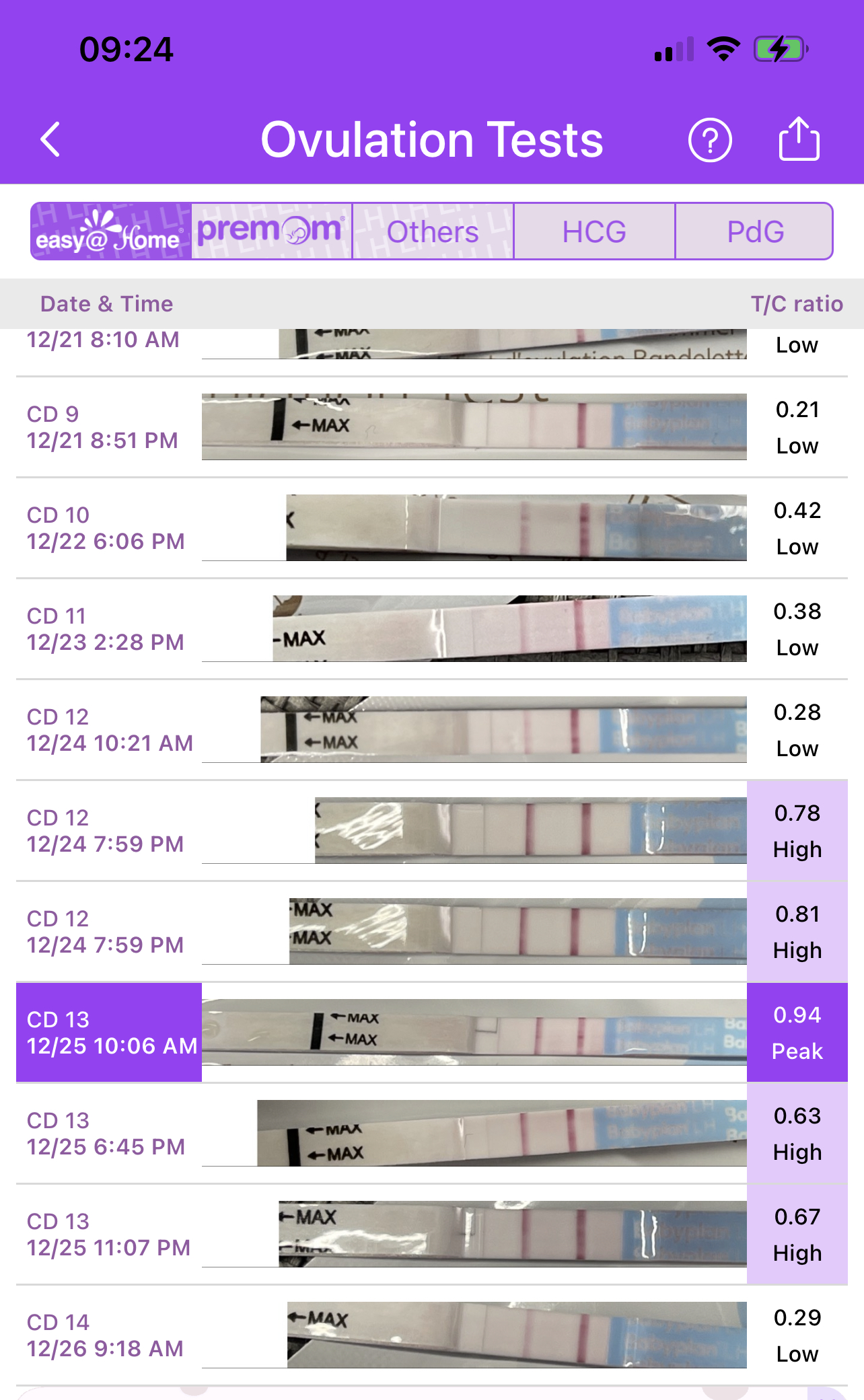Select the 0.94 Peak test on CD 13

pos(797,1033)
